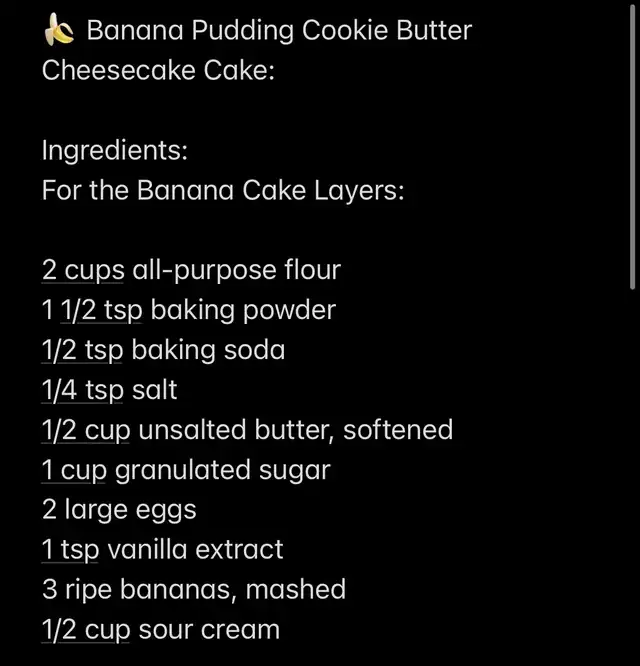This screenshot has height=666, width=640.
Task: Tap the underlined "2 cups" flour measurement
Action: click(83, 270)
